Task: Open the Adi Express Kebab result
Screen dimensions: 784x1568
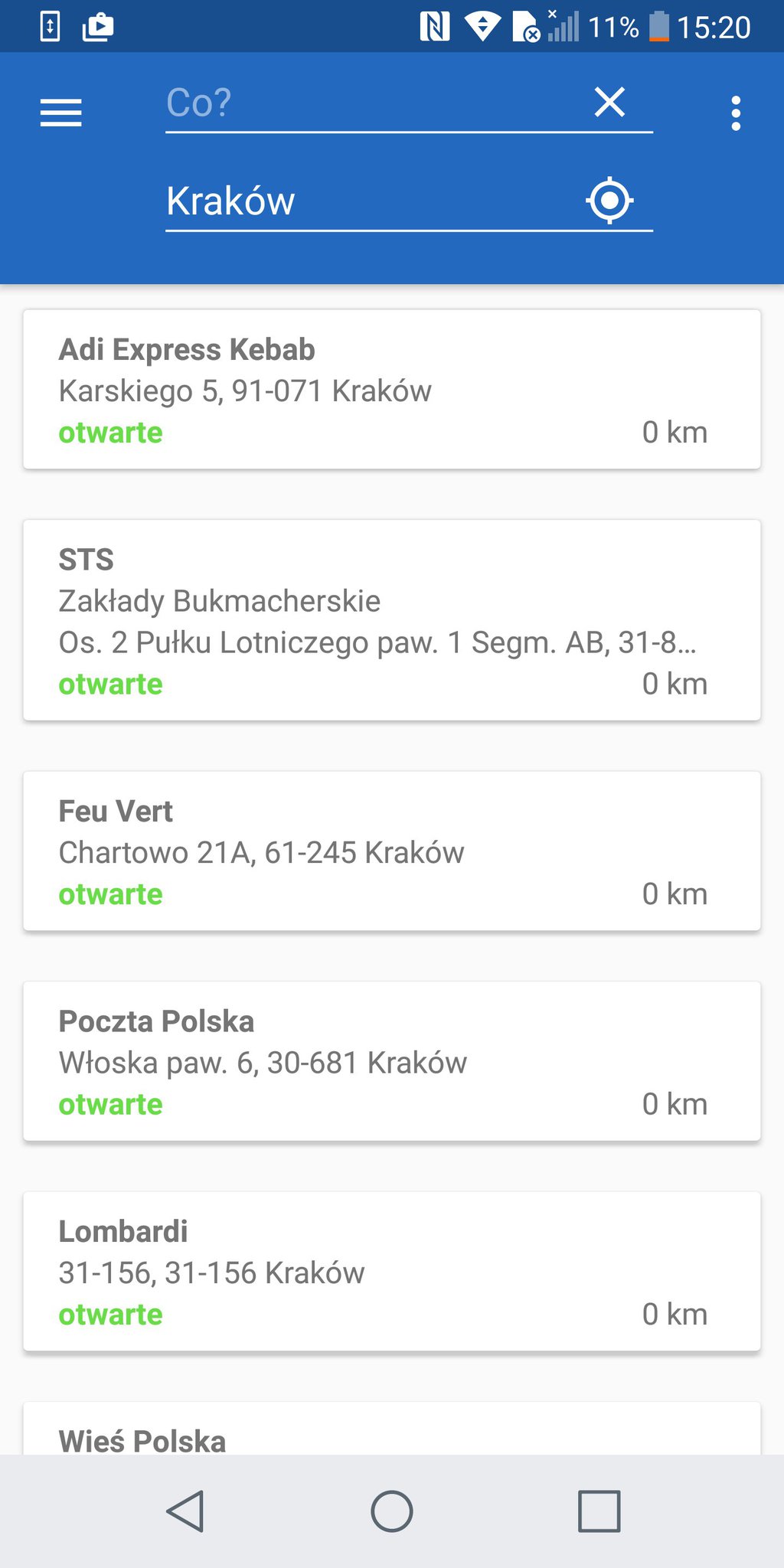Action: coord(392,389)
